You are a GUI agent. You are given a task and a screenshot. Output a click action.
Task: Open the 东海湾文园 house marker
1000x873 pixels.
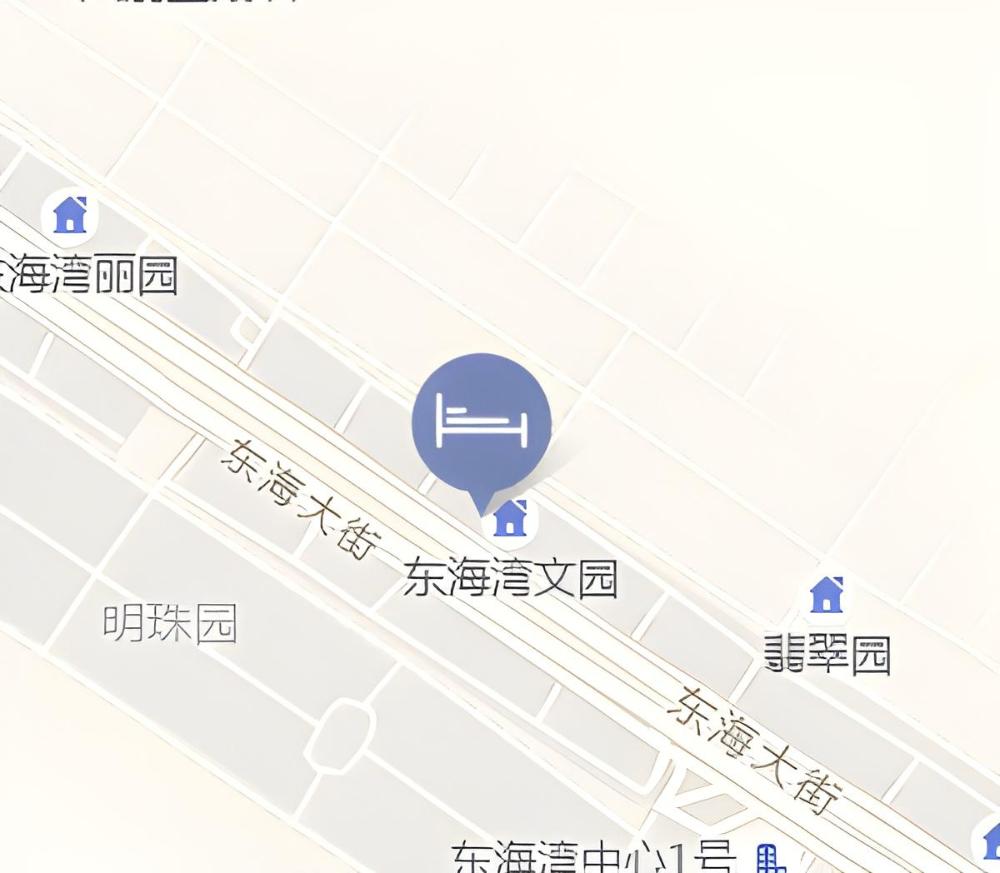(x=510, y=519)
